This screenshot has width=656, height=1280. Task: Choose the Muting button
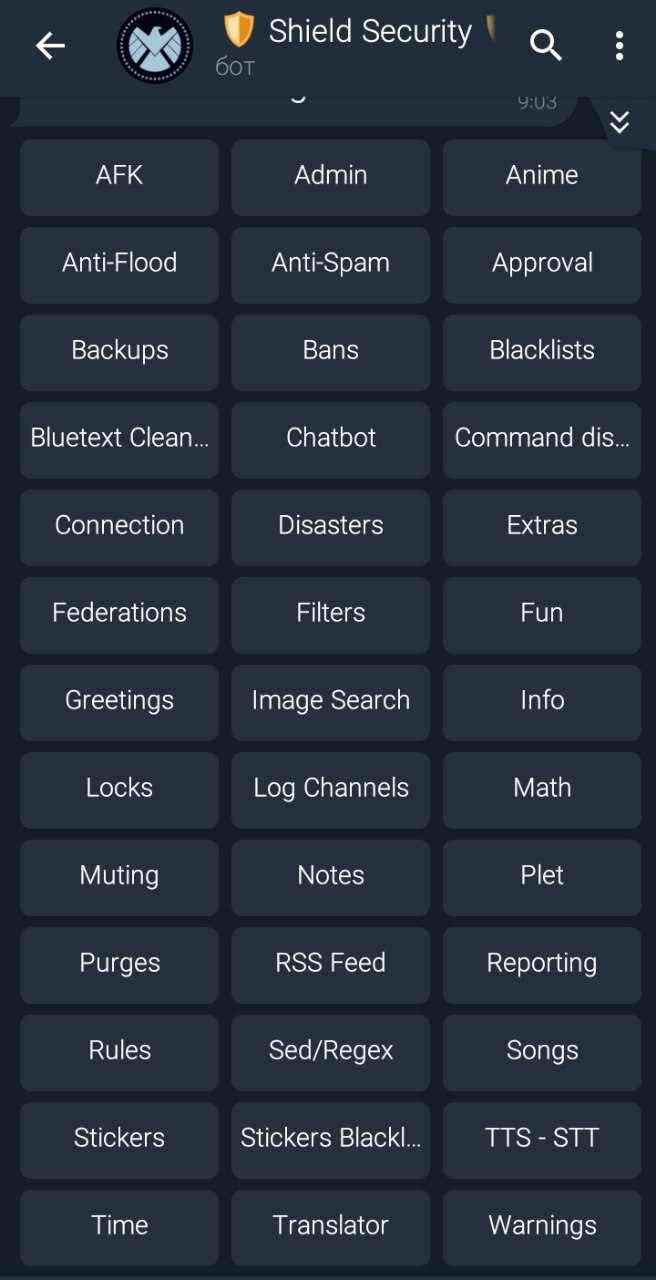click(119, 876)
